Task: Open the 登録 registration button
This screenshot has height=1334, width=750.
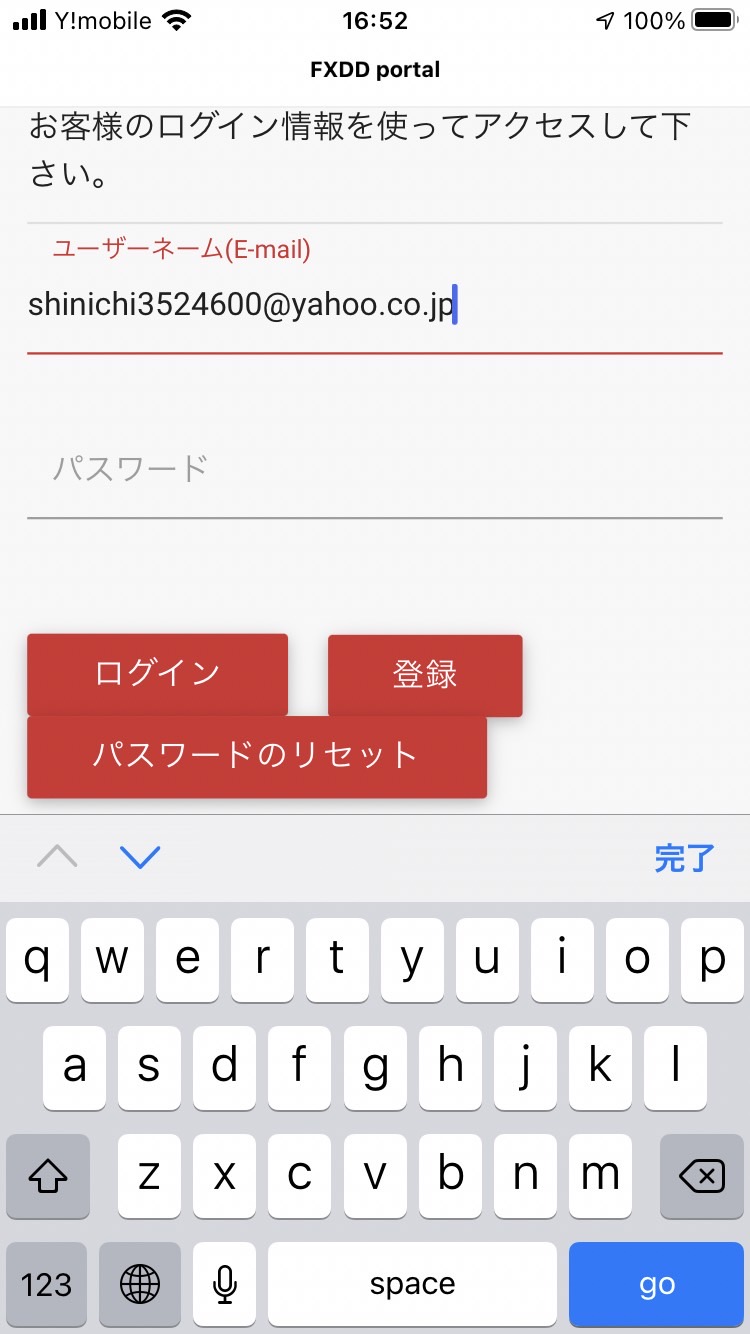Action: coord(425,675)
